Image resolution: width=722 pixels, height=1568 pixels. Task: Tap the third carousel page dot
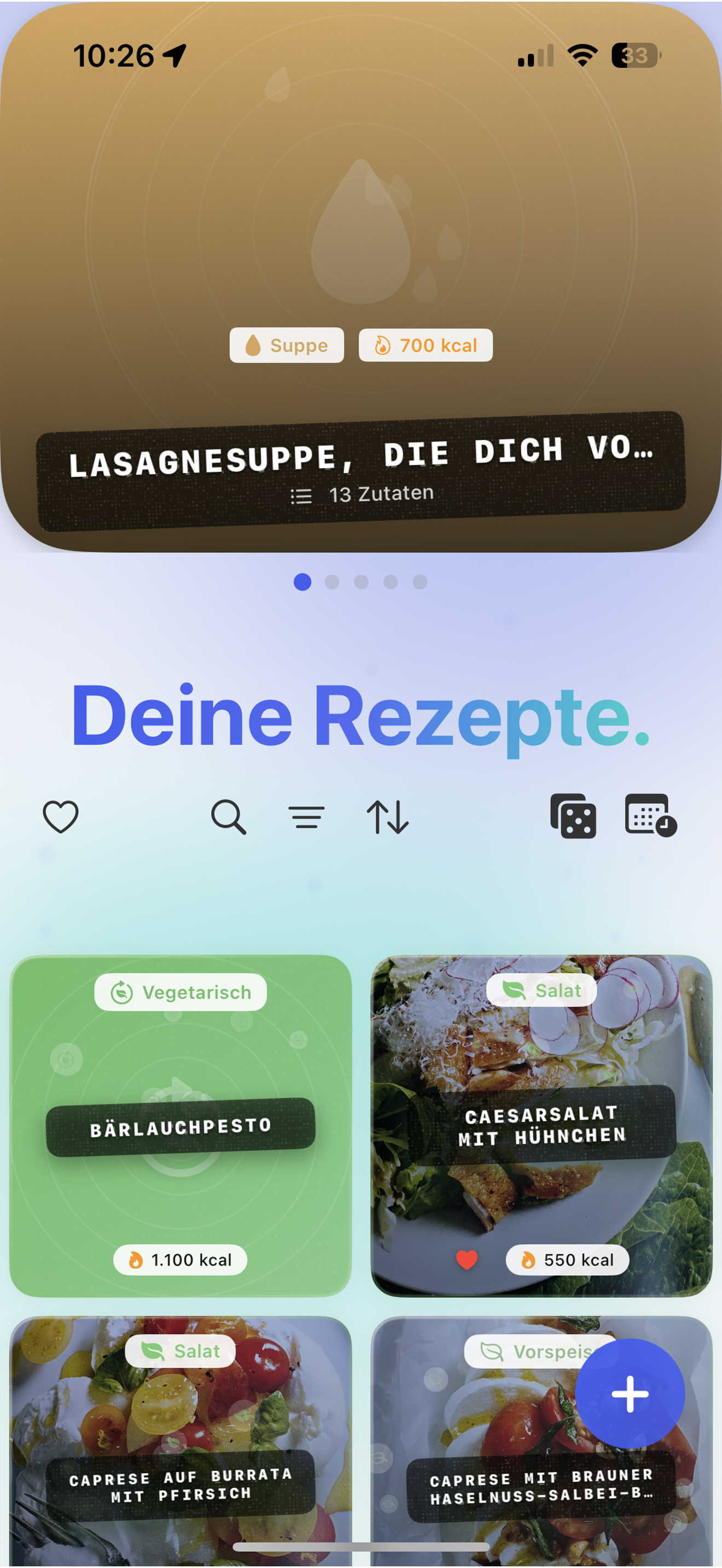click(360, 582)
